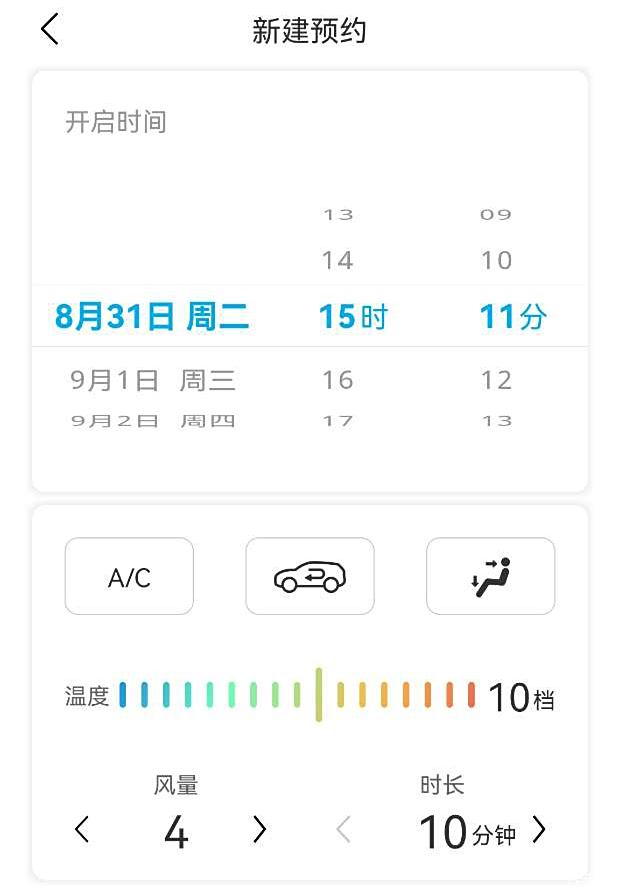Toggle the A/C button
The image size is (620, 889).
129,576
